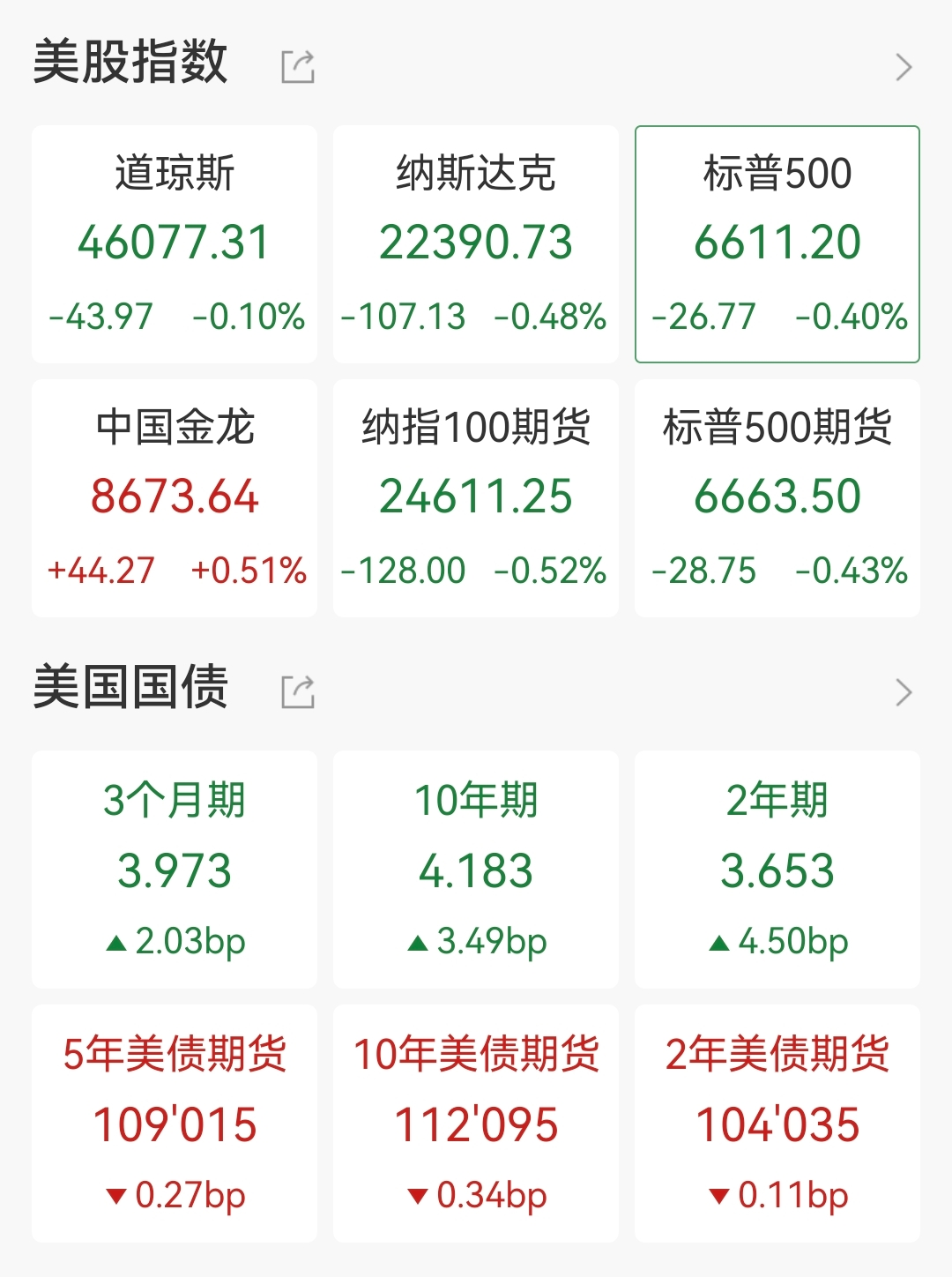
Task: Open the 纳斯达克 index card
Action: (476, 244)
